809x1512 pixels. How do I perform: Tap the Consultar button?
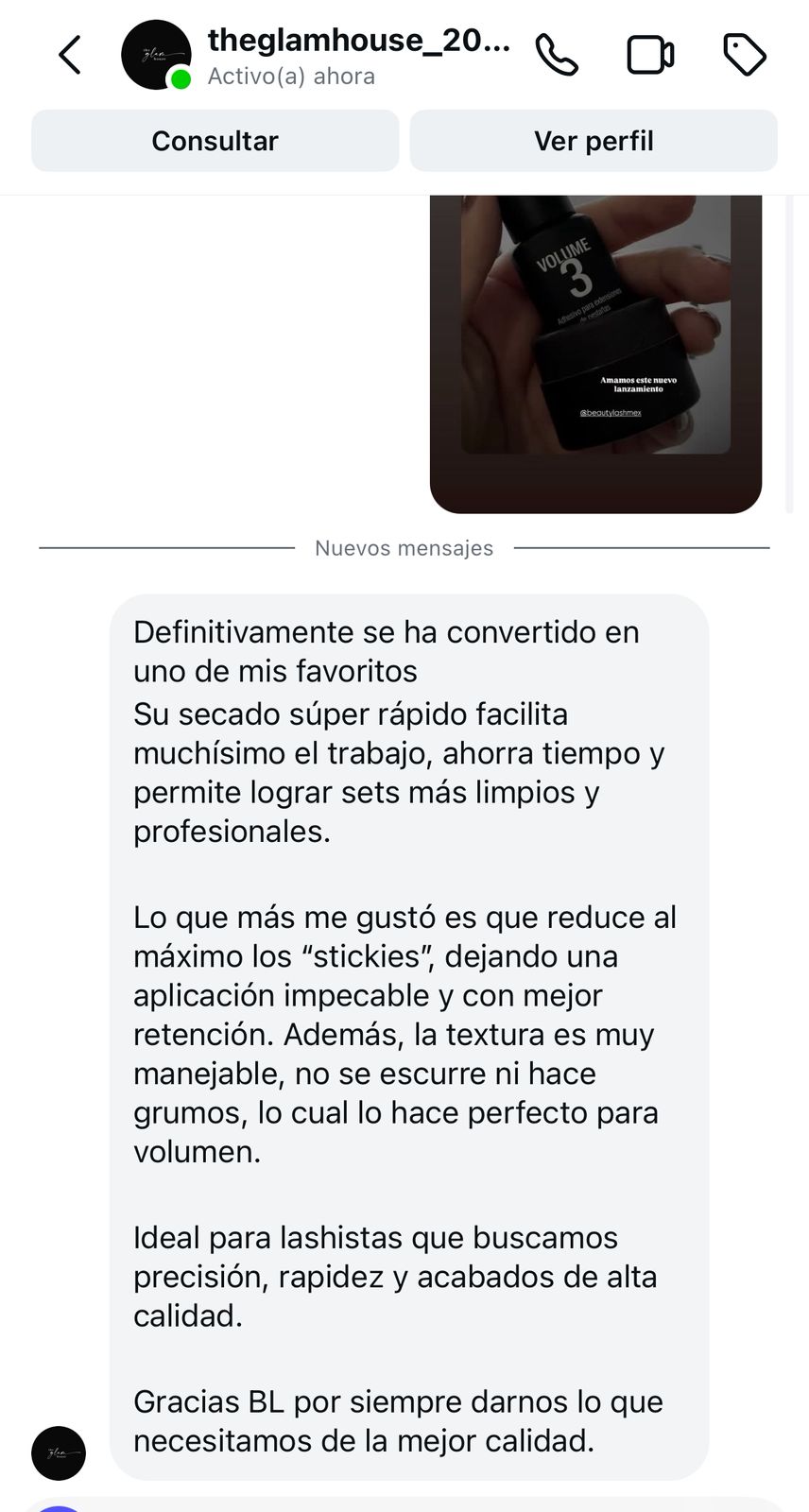point(215,141)
